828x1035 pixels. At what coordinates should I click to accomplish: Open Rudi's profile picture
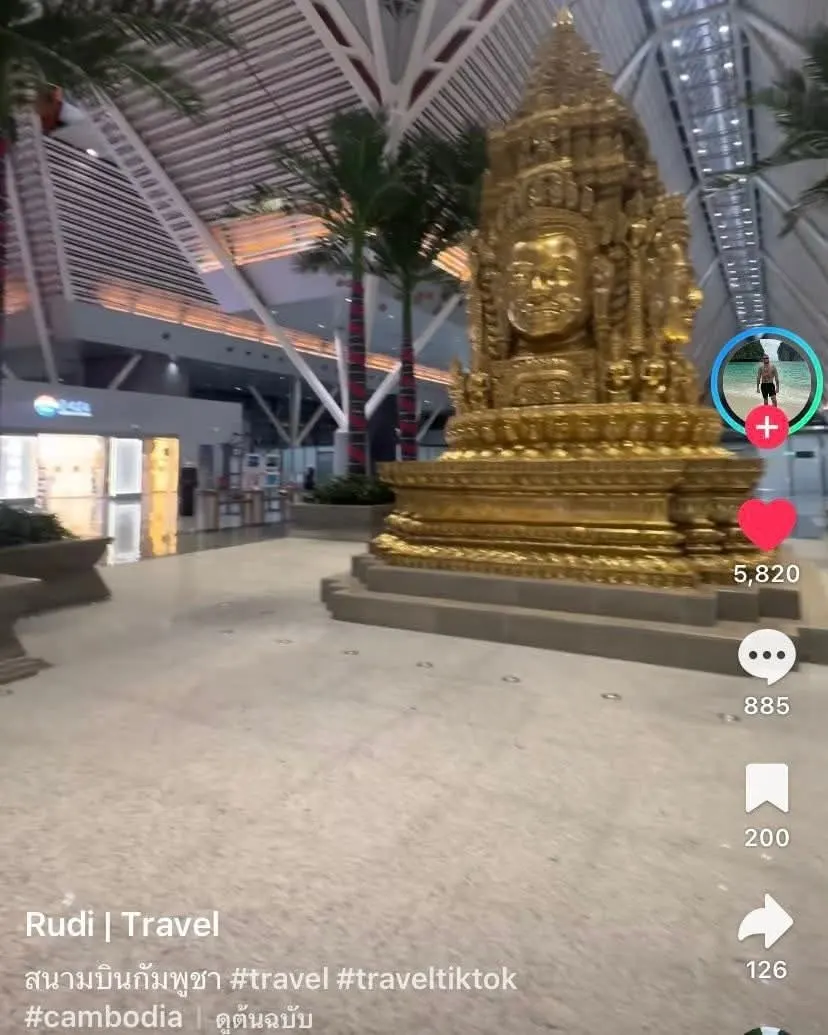767,378
